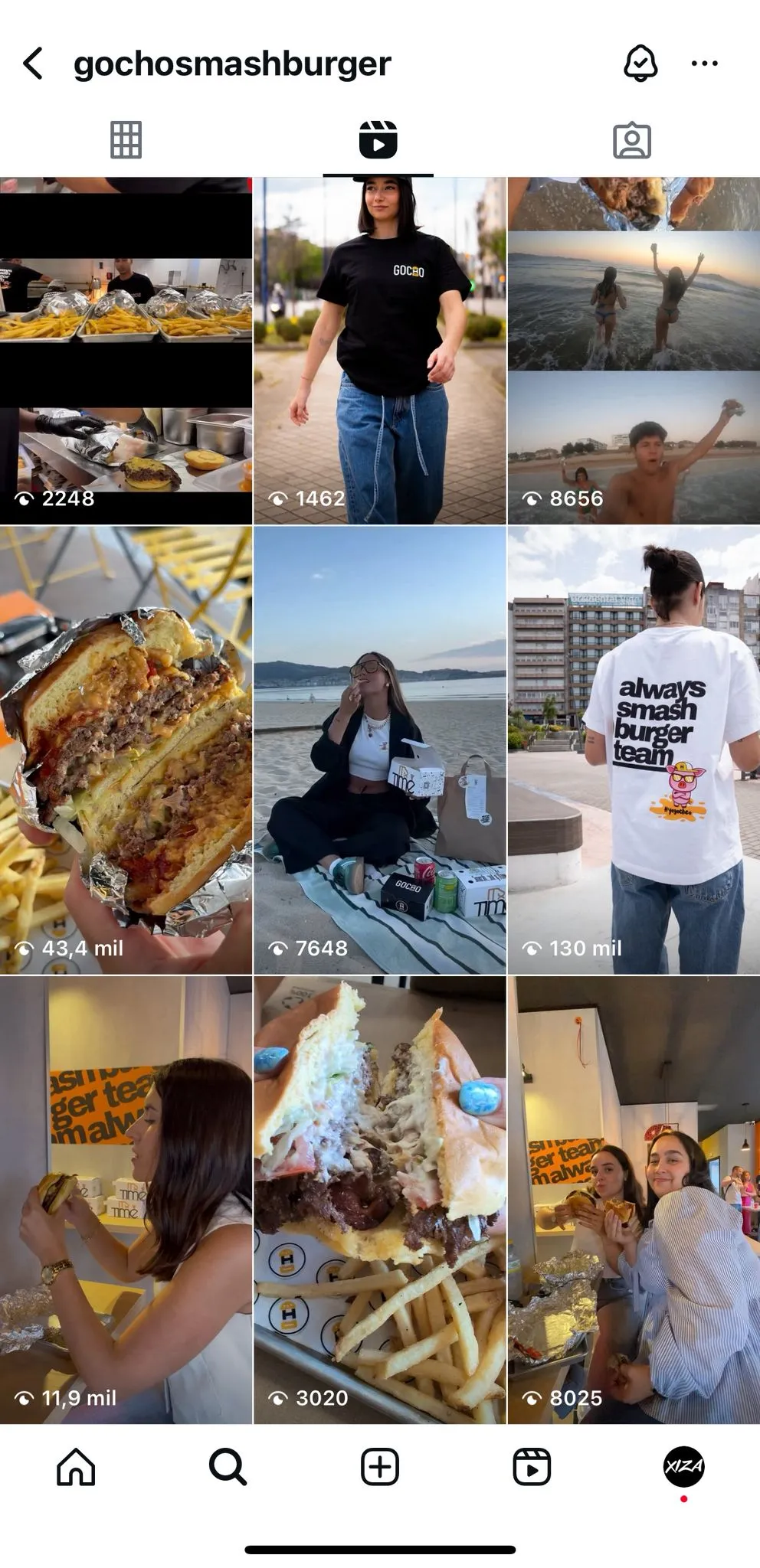Open the notification bell settings

point(640,64)
